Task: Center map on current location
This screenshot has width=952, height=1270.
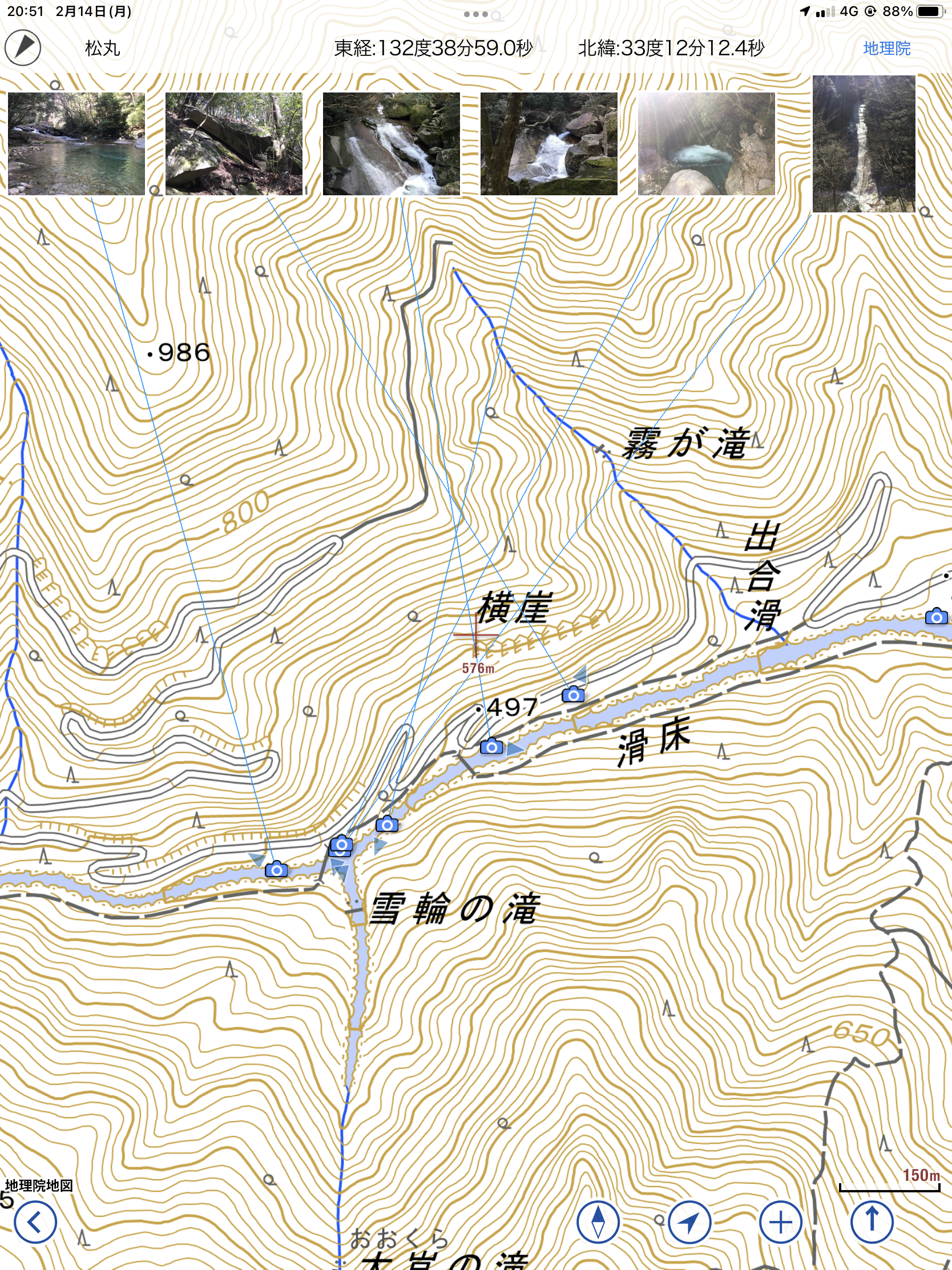Action: (x=690, y=1222)
